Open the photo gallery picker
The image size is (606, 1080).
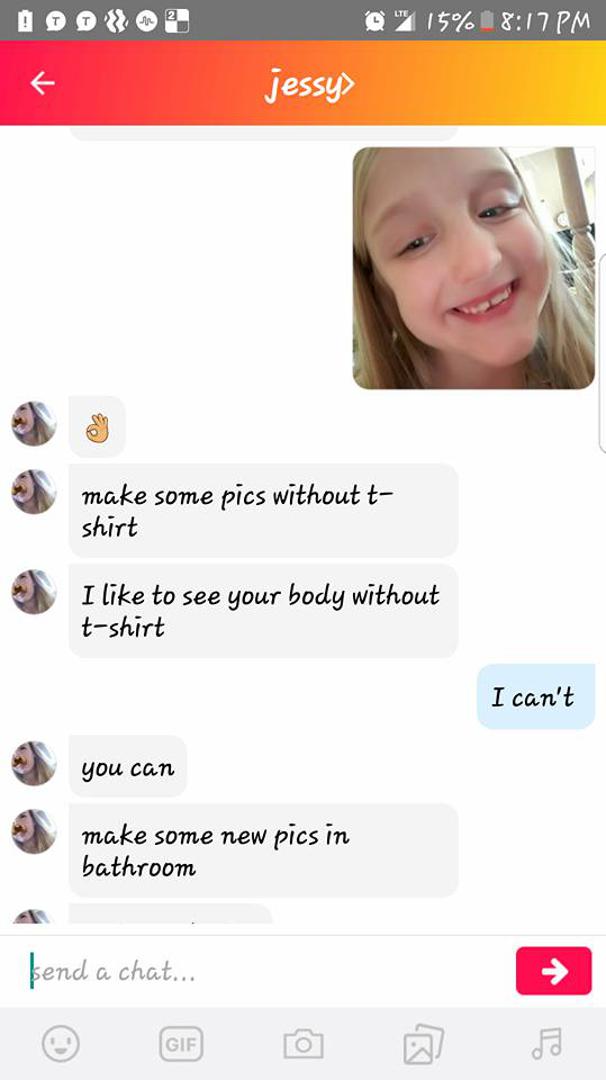tap(423, 1044)
